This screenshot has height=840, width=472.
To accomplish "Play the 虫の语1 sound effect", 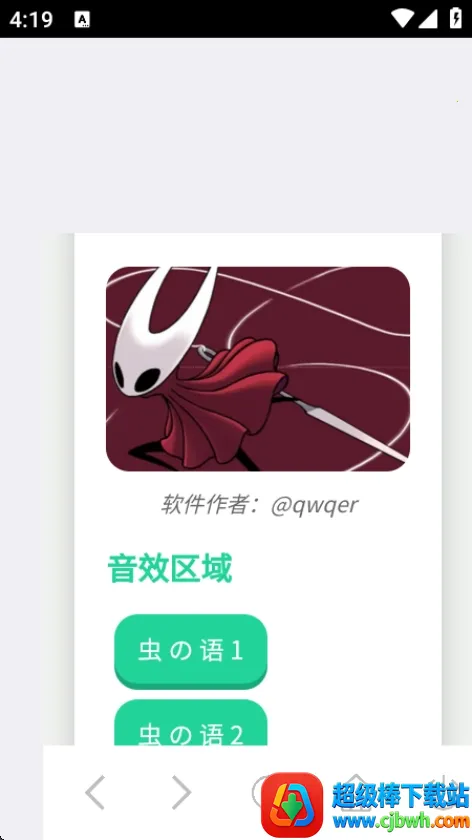I will [x=191, y=651].
